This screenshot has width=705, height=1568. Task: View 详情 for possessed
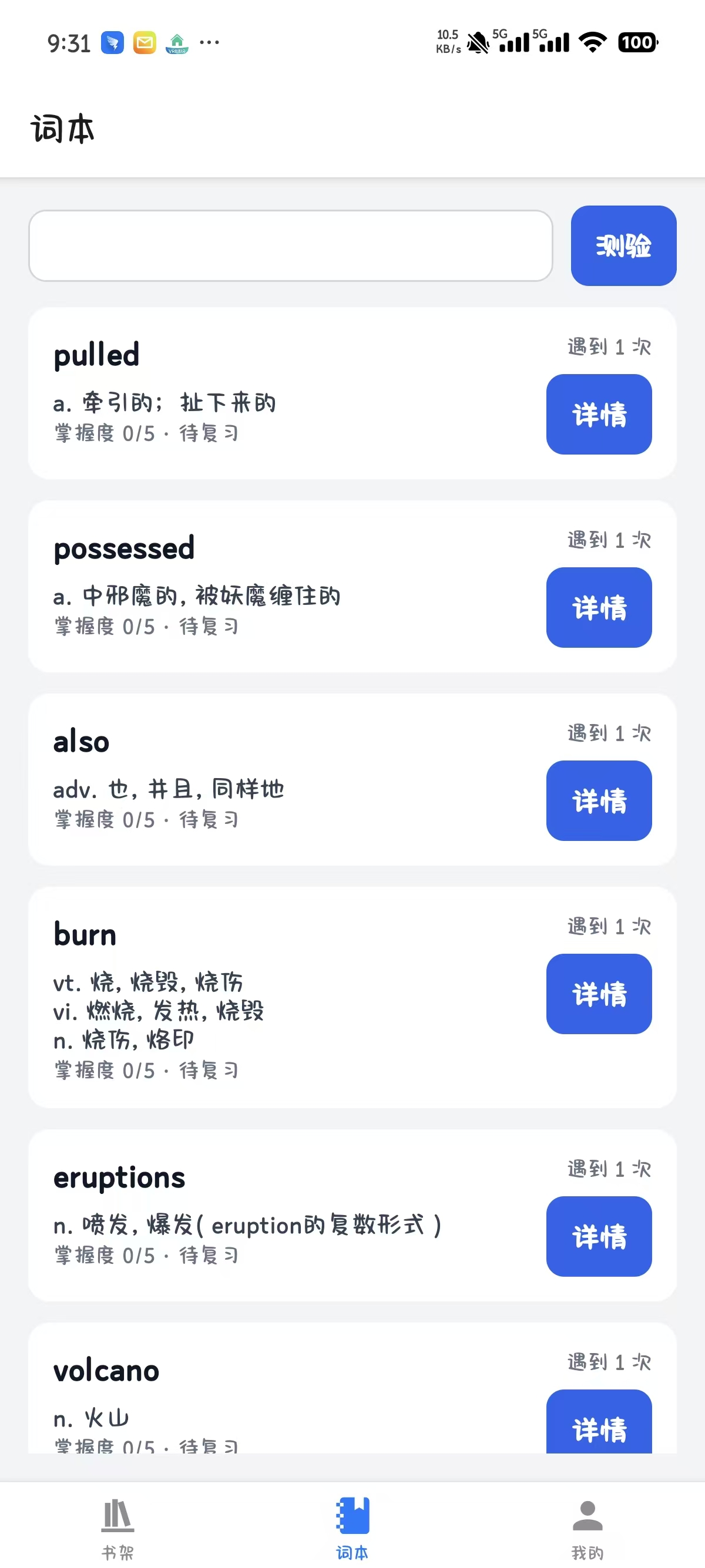[599, 607]
